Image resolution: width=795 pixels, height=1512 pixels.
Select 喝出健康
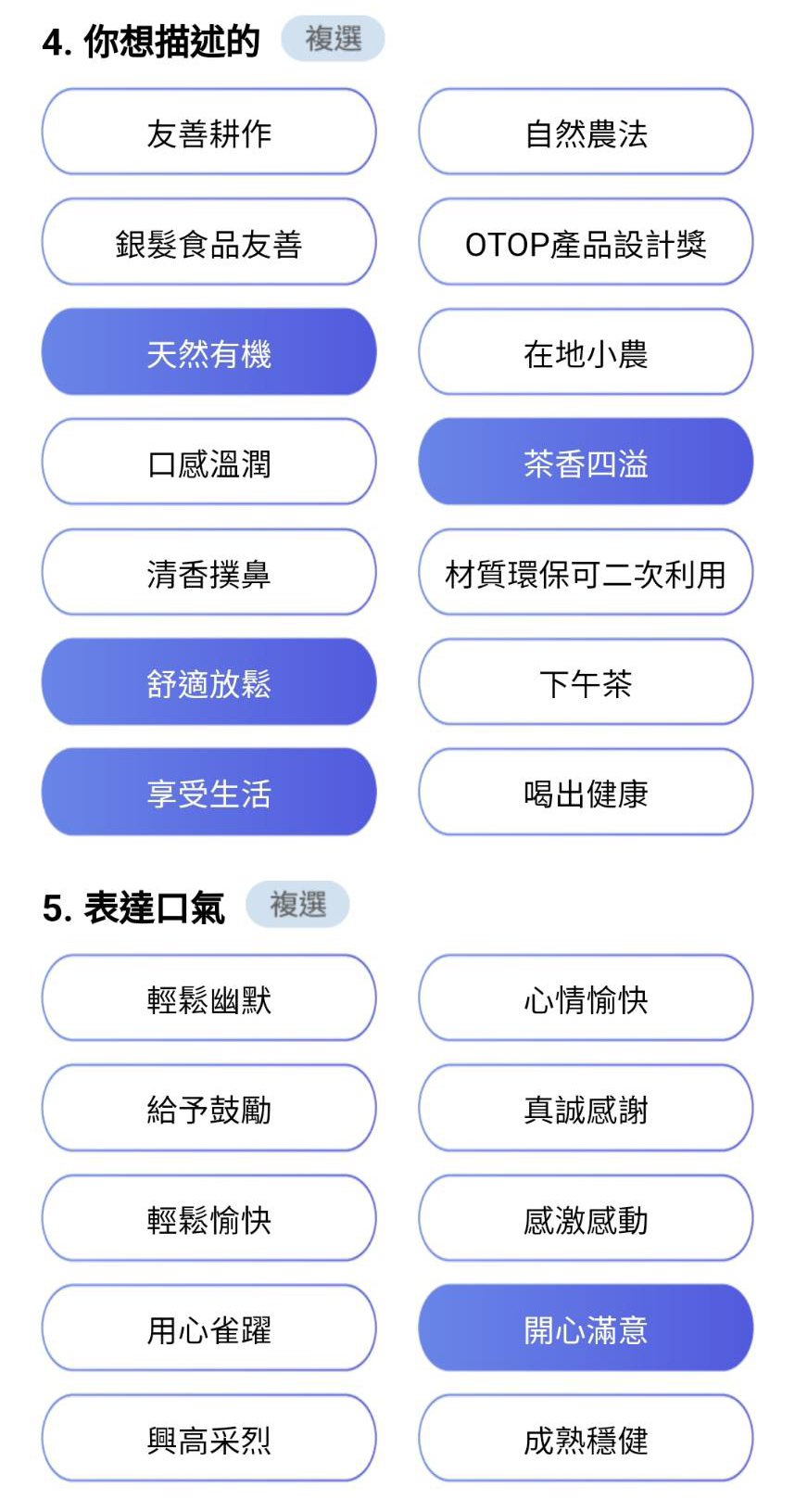click(586, 792)
